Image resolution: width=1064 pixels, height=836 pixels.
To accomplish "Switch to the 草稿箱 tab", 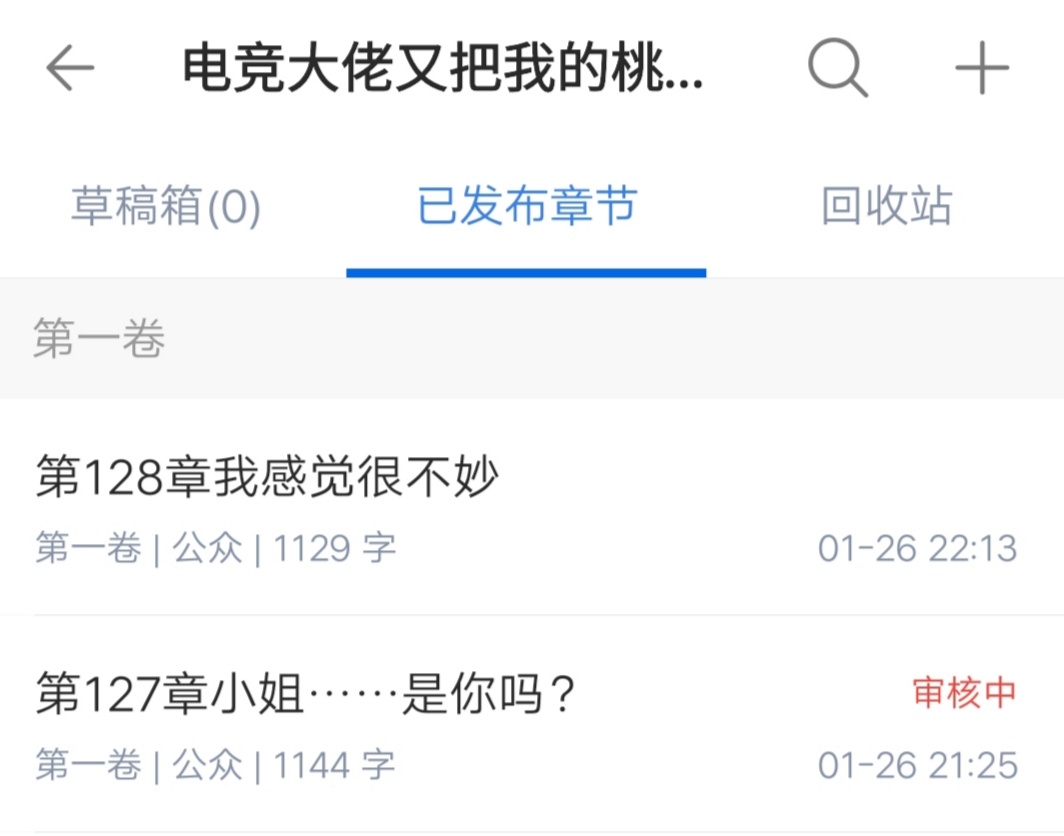I will [166, 207].
